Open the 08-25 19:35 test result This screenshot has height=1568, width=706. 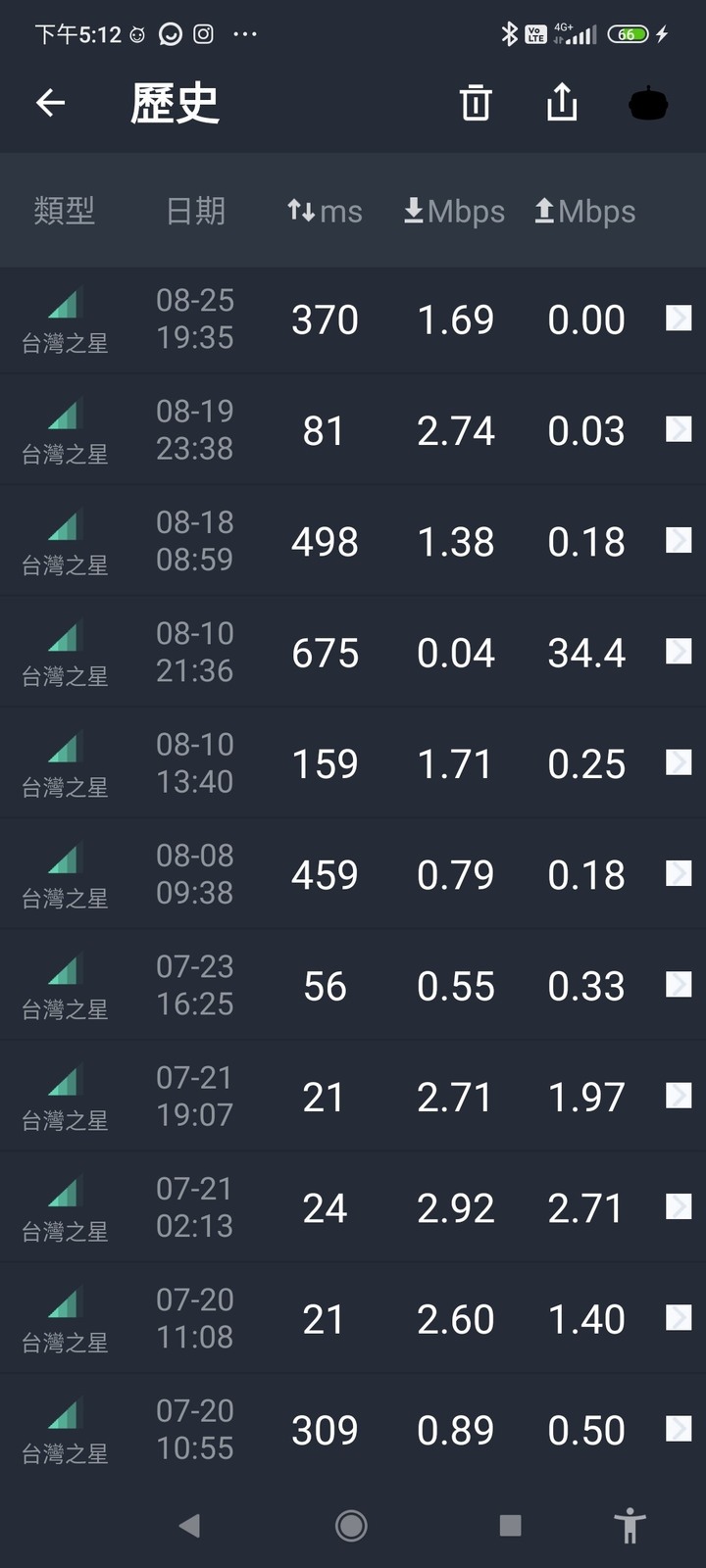click(353, 319)
